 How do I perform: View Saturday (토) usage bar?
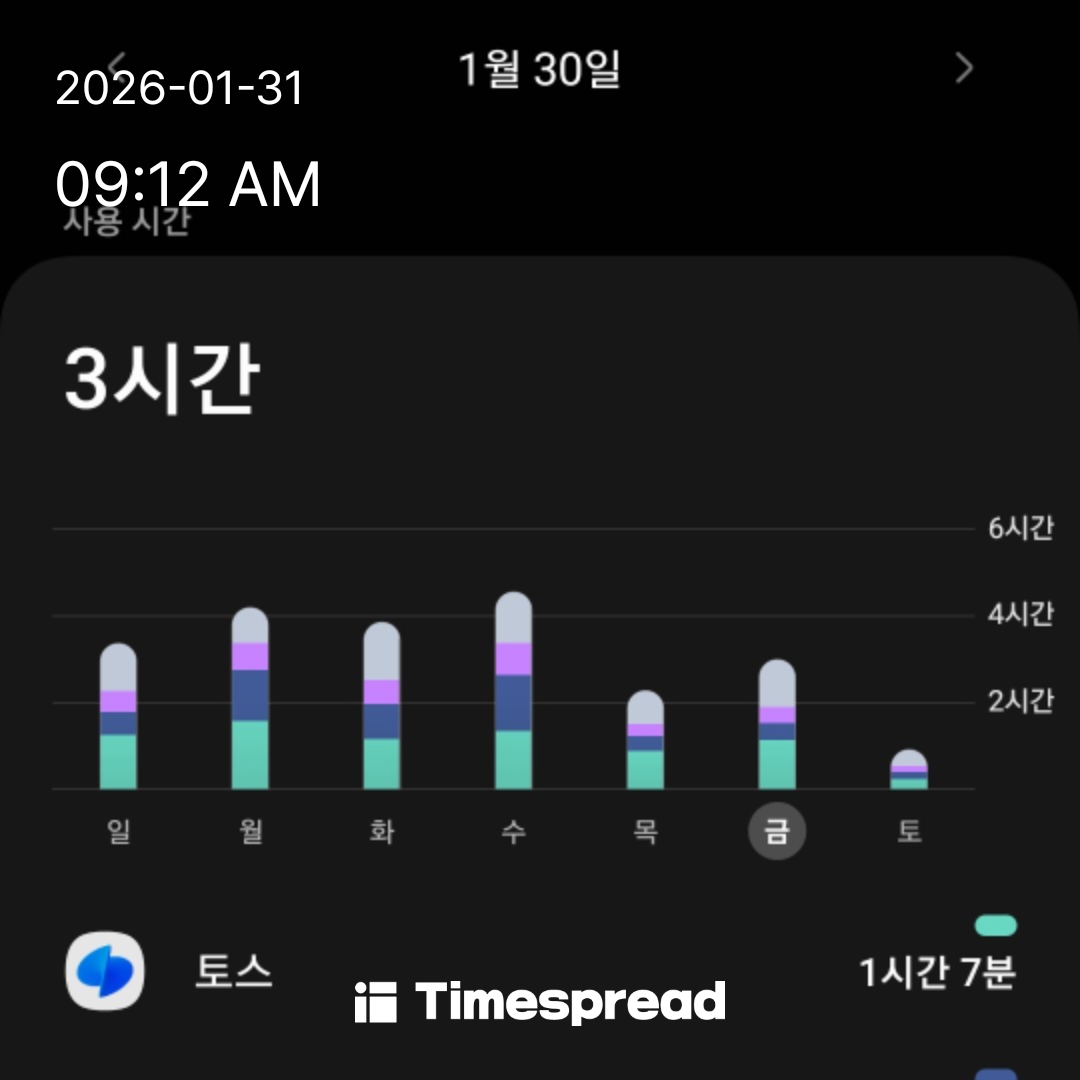pyautogui.click(x=909, y=770)
